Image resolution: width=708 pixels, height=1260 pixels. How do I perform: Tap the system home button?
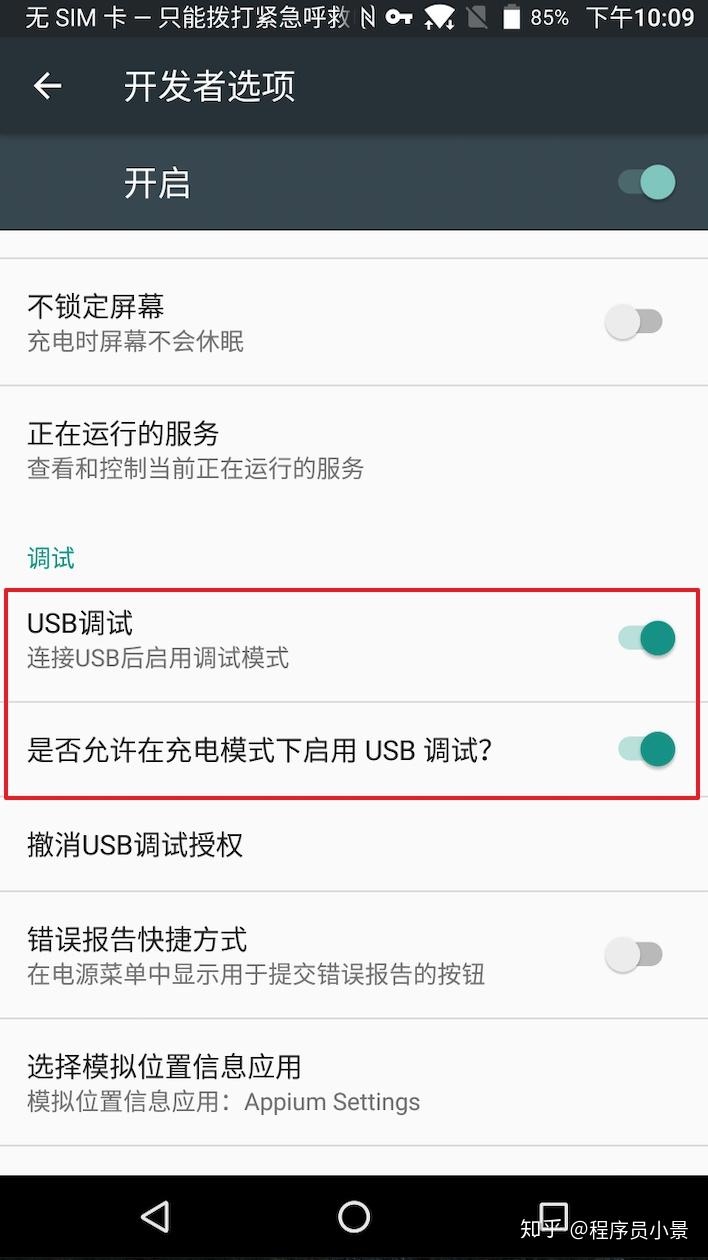(x=354, y=1217)
